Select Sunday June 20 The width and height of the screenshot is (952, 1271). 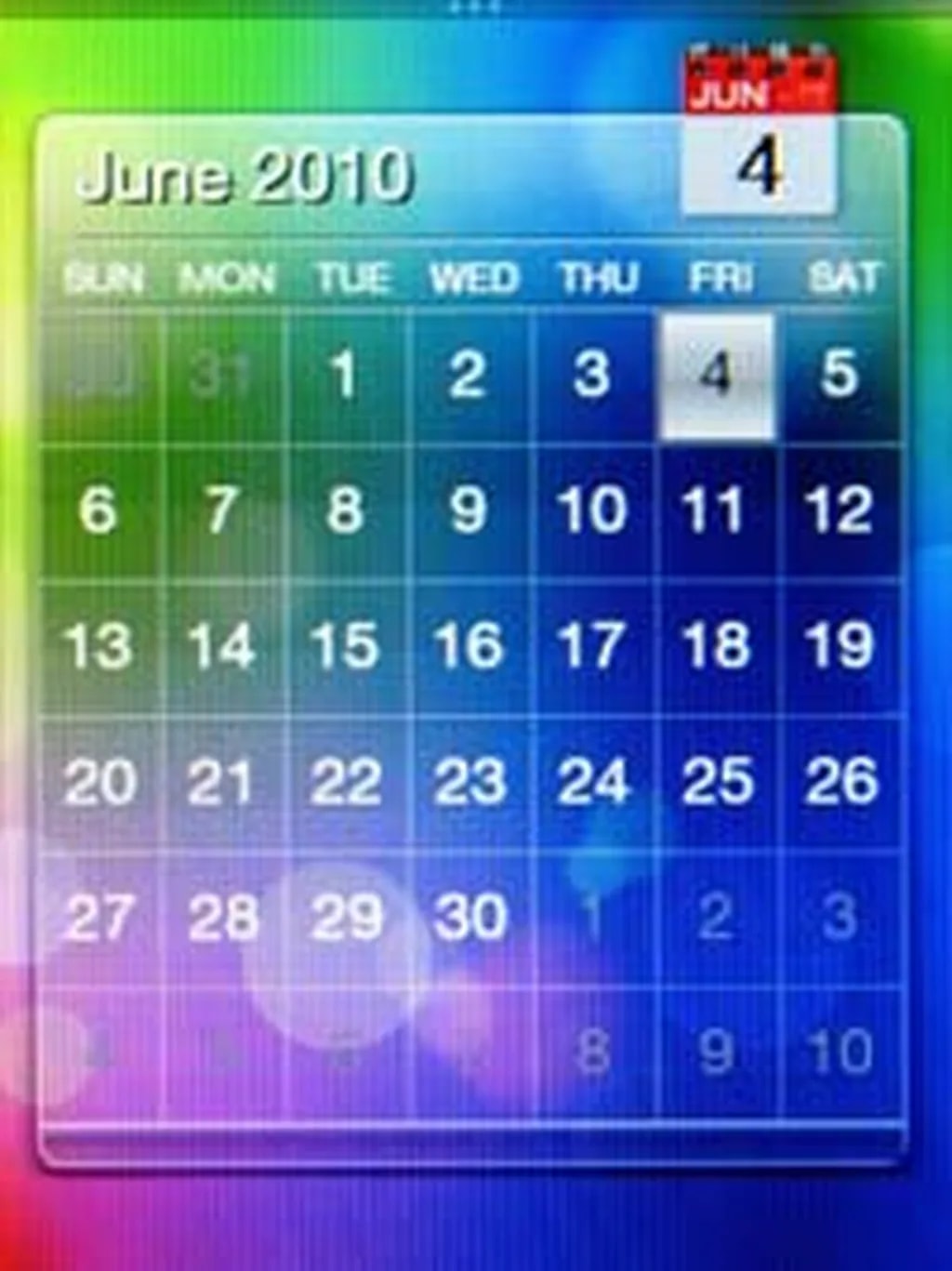pos(100,782)
